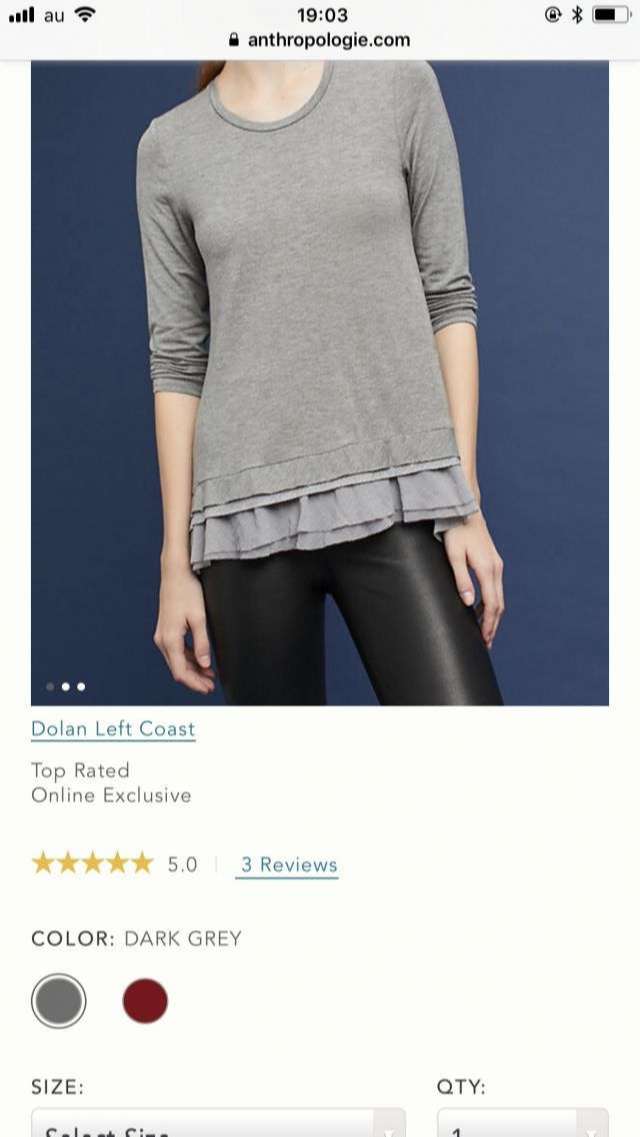Tap the image carousel page dots
This screenshot has height=1137, width=640.
pos(66,687)
